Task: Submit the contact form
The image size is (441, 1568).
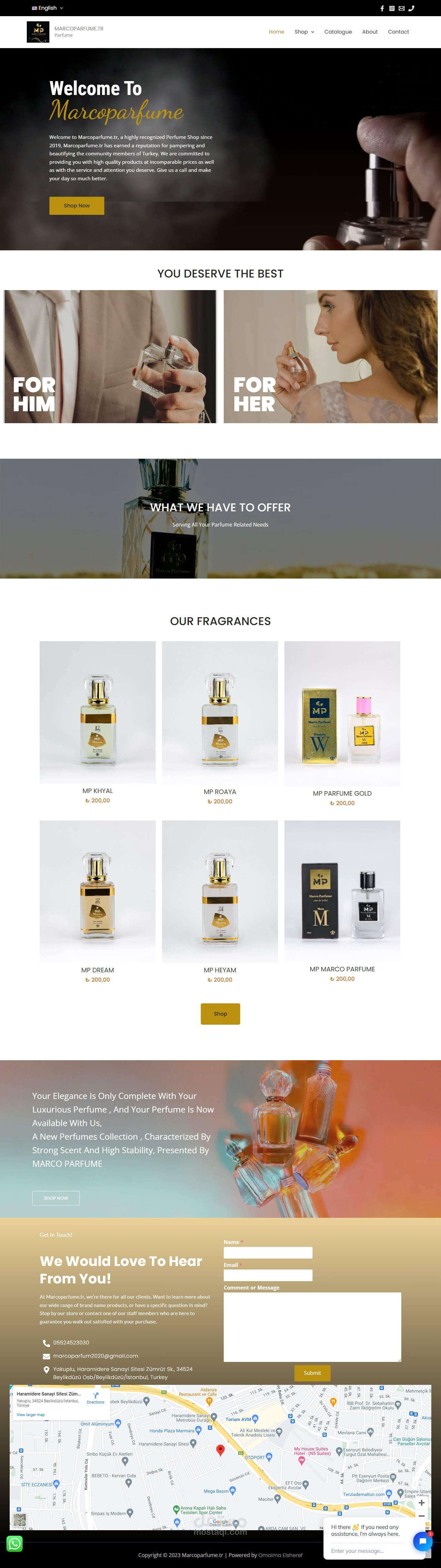Action: 312,1373
